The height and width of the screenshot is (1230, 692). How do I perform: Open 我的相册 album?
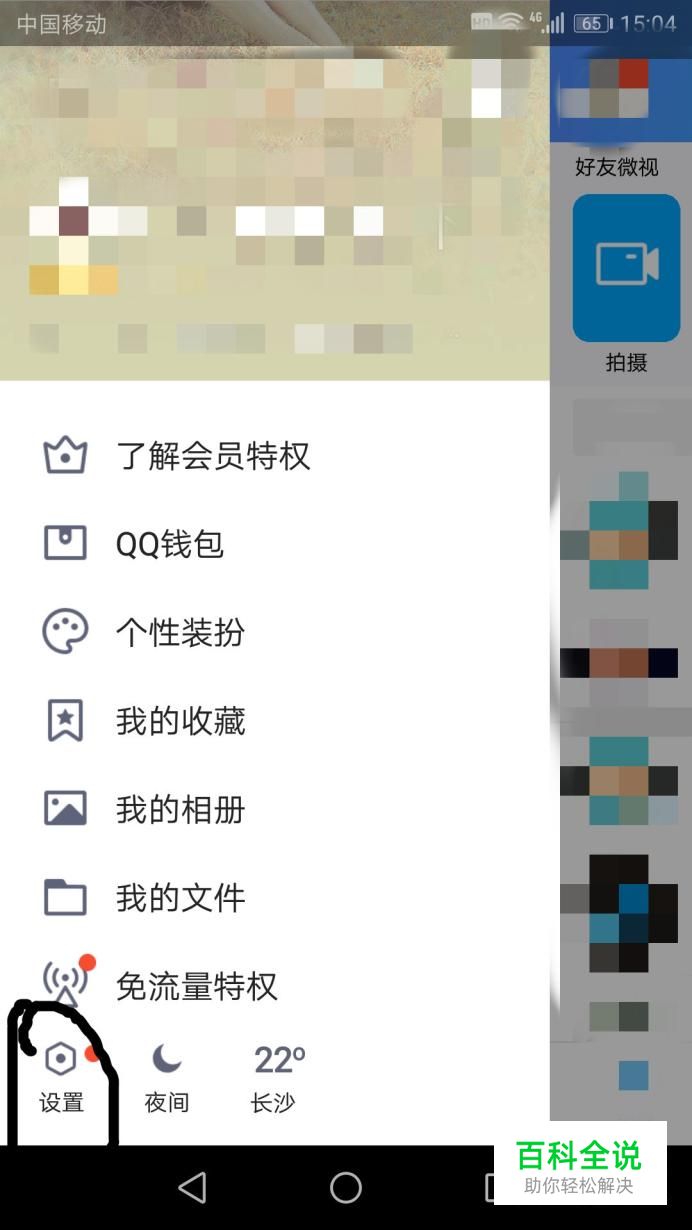pos(180,809)
